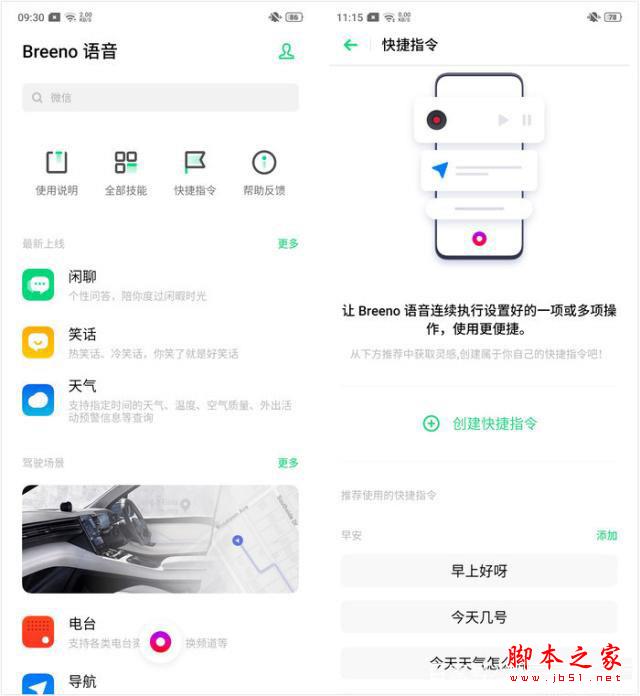This screenshot has width=640, height=696.
Task: Select the 早上好呀 command
Action: (x=479, y=571)
